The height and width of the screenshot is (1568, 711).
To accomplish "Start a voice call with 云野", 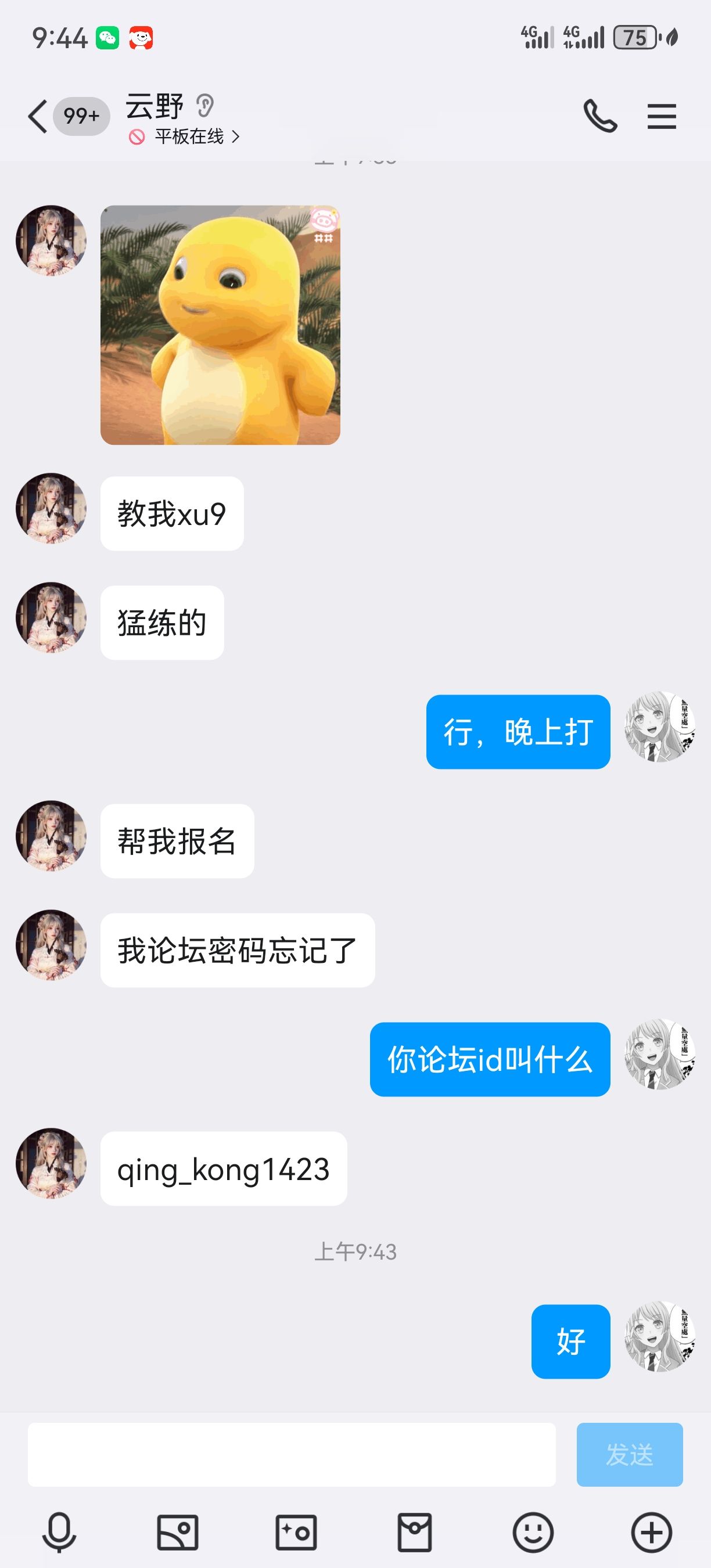I will pyautogui.click(x=599, y=116).
